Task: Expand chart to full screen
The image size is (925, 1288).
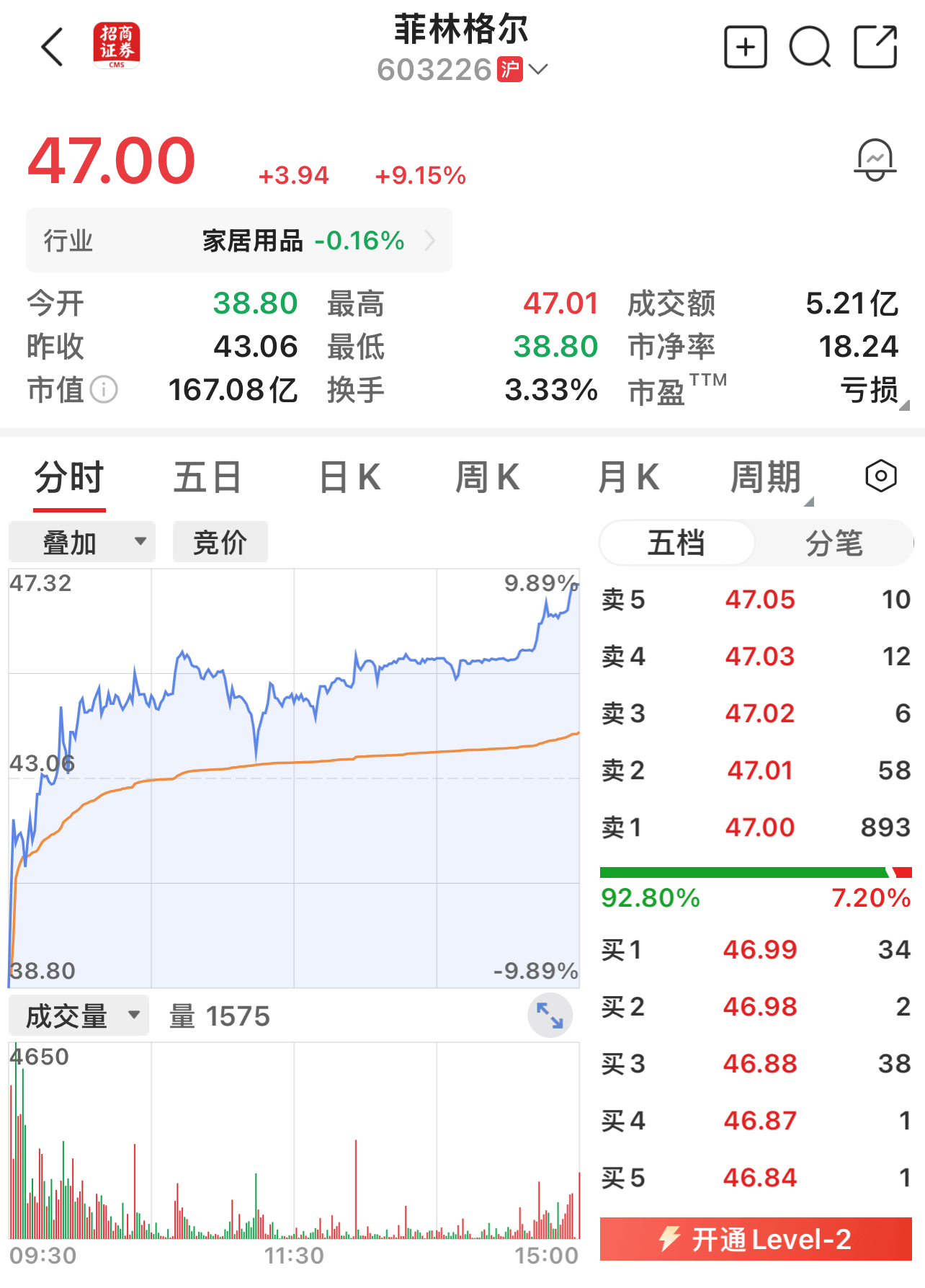Action: click(x=550, y=1016)
